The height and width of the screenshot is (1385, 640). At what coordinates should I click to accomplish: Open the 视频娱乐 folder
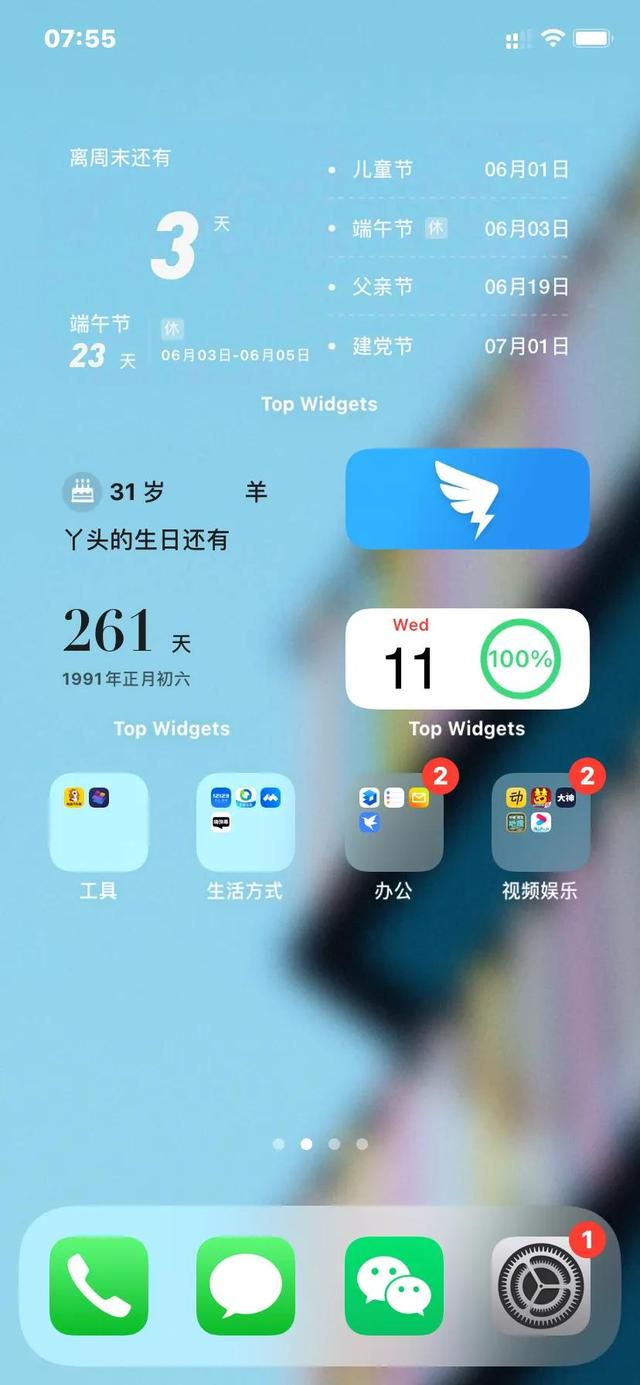[541, 822]
